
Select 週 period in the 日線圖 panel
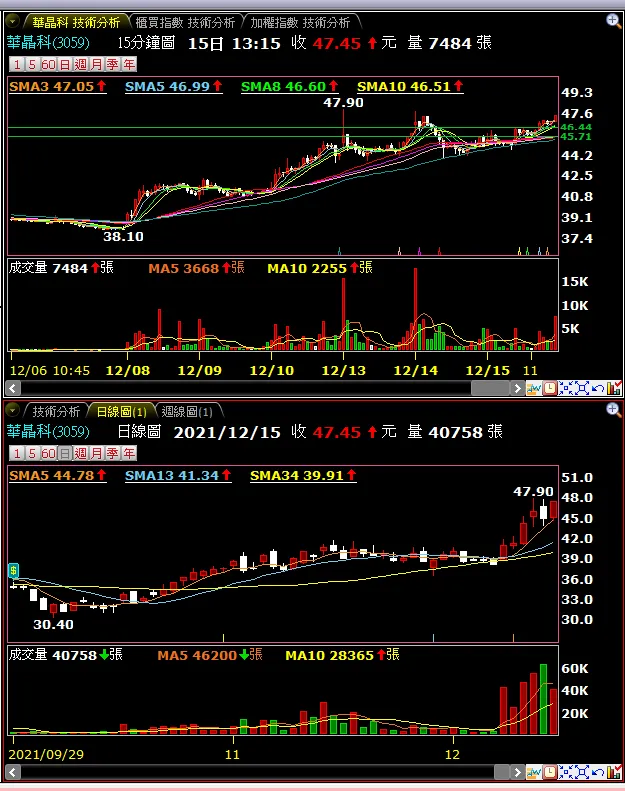coord(80,453)
